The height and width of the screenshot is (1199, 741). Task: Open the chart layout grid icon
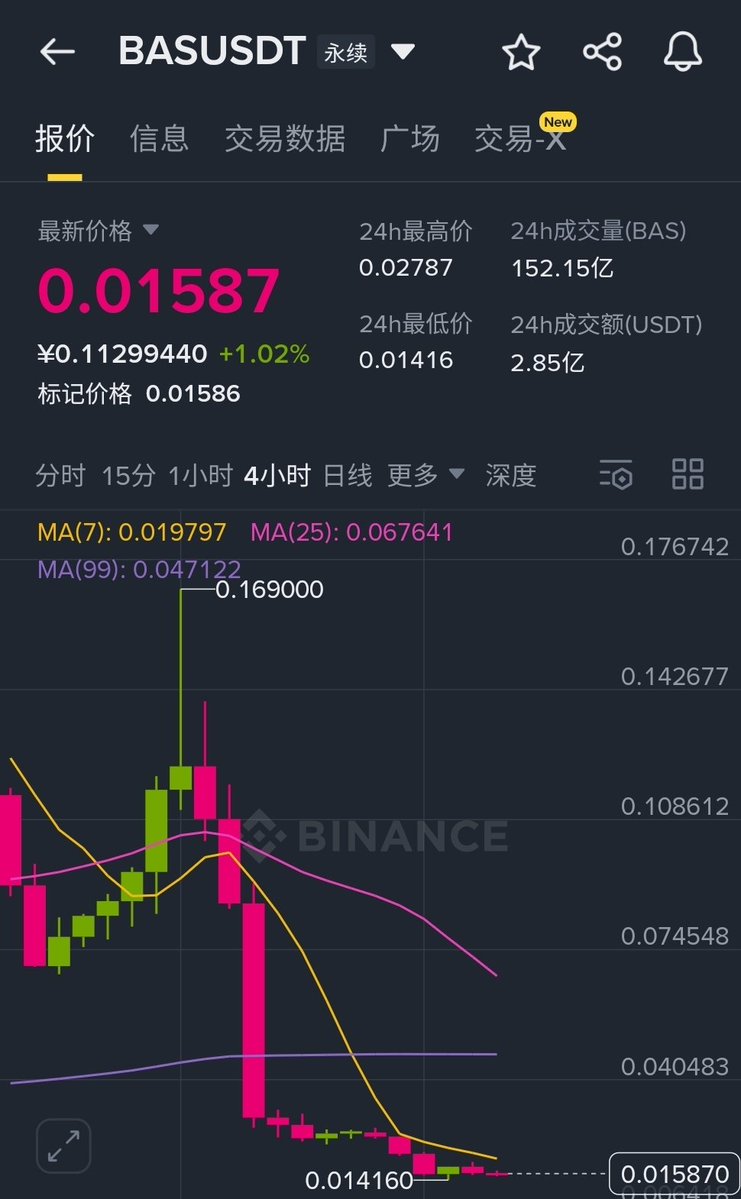(x=688, y=474)
